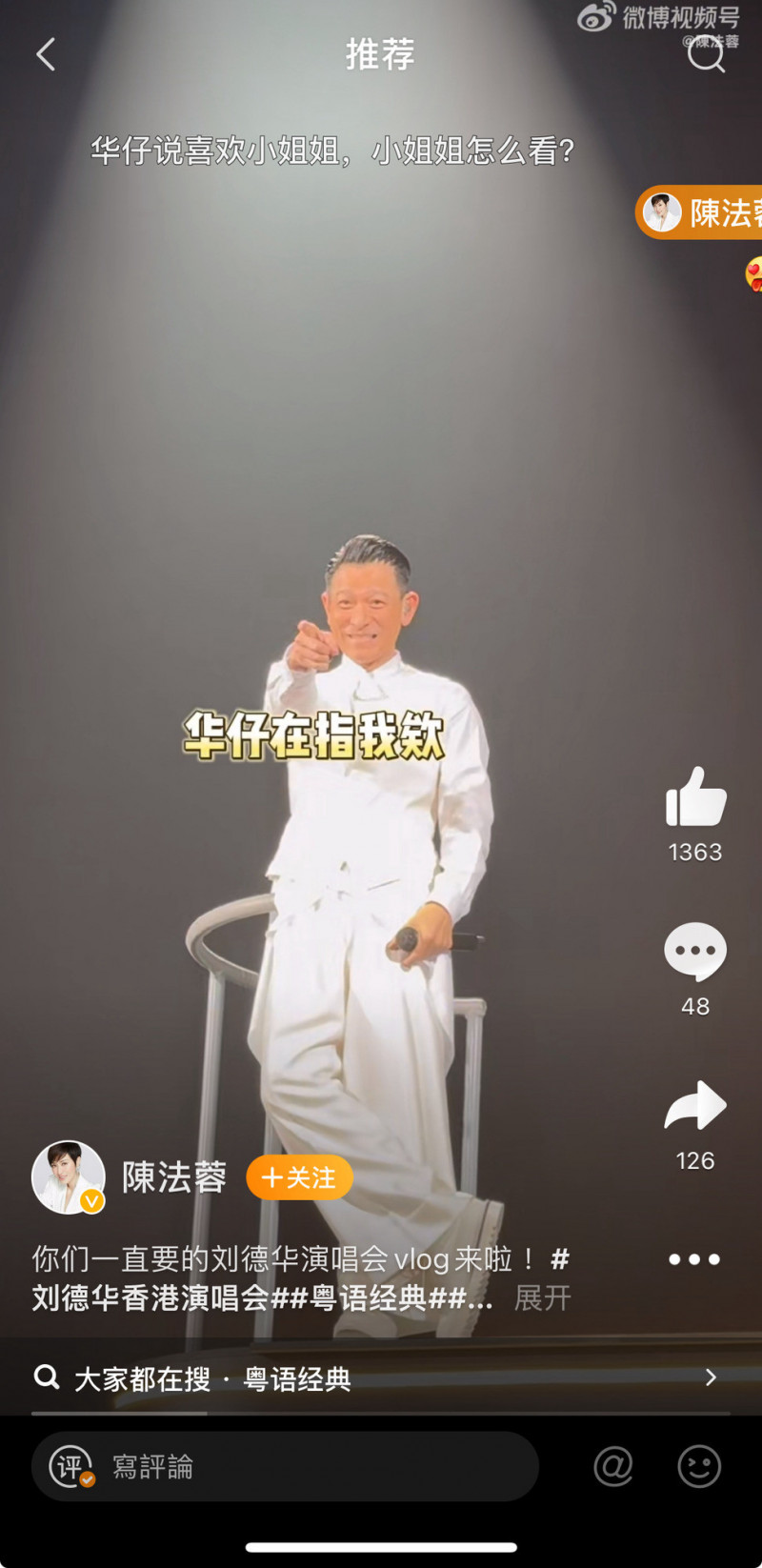762x1568 pixels.
Task: Tap the 寫評論 comment field
Action: (285, 1466)
